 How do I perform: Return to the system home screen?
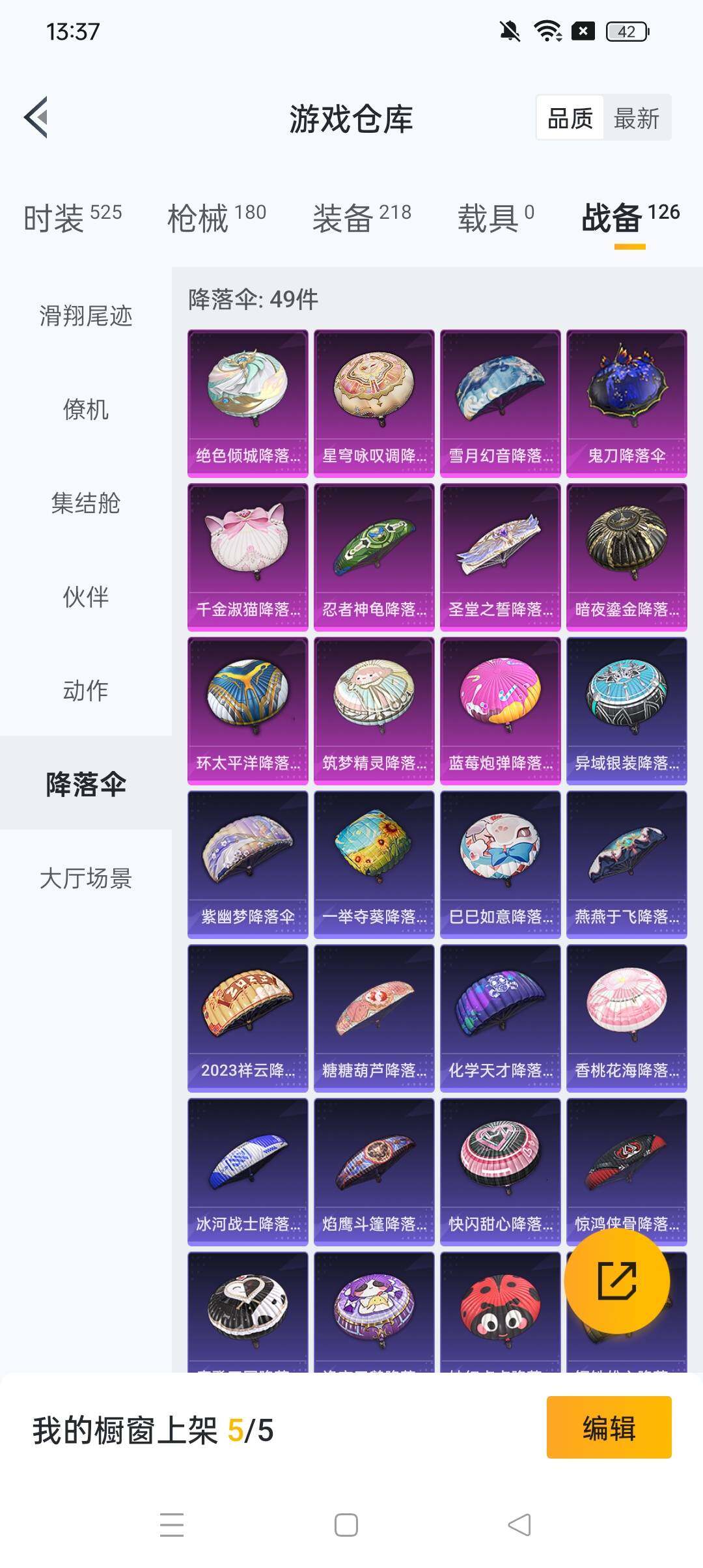click(x=346, y=1525)
